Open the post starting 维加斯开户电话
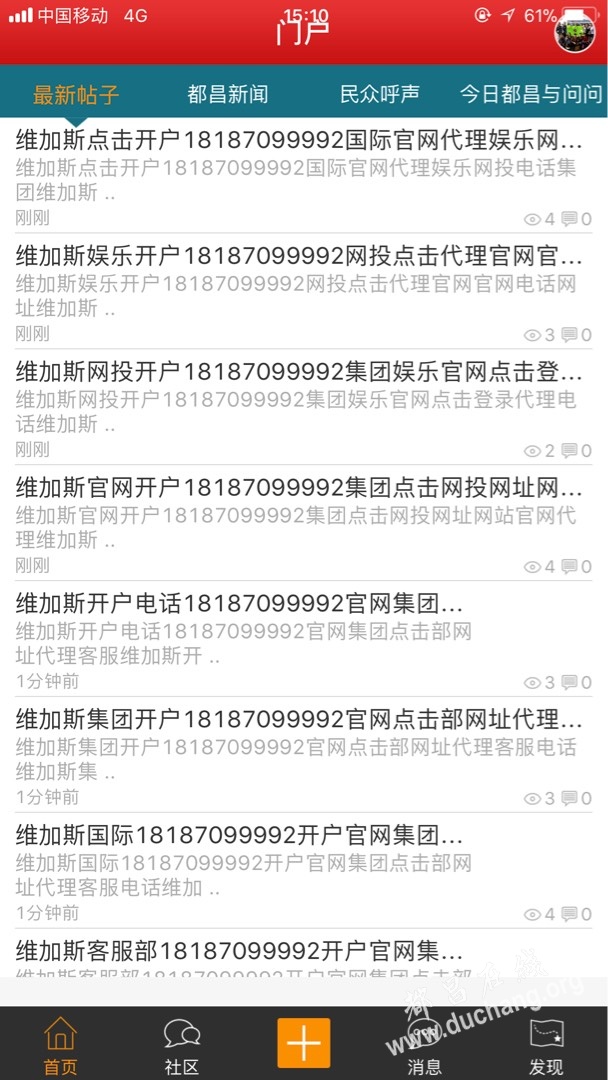 point(304,638)
